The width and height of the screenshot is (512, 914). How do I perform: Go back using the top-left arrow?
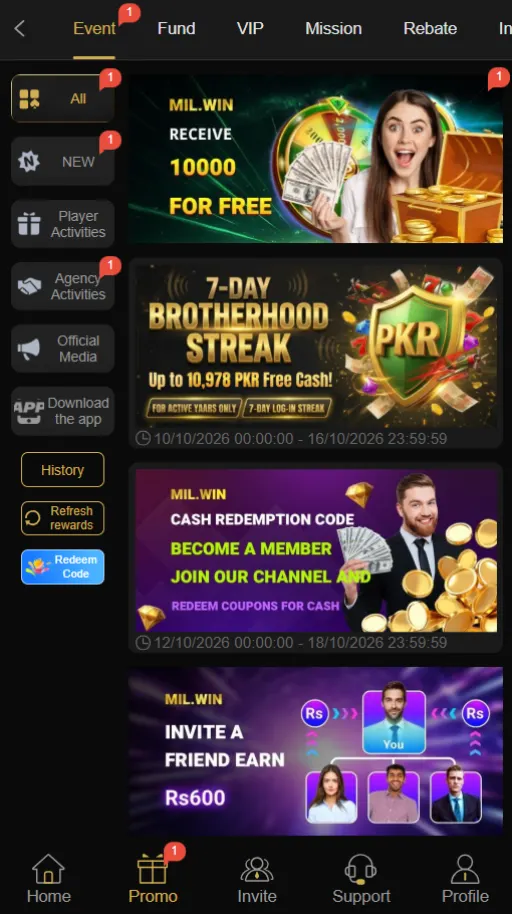(x=20, y=28)
